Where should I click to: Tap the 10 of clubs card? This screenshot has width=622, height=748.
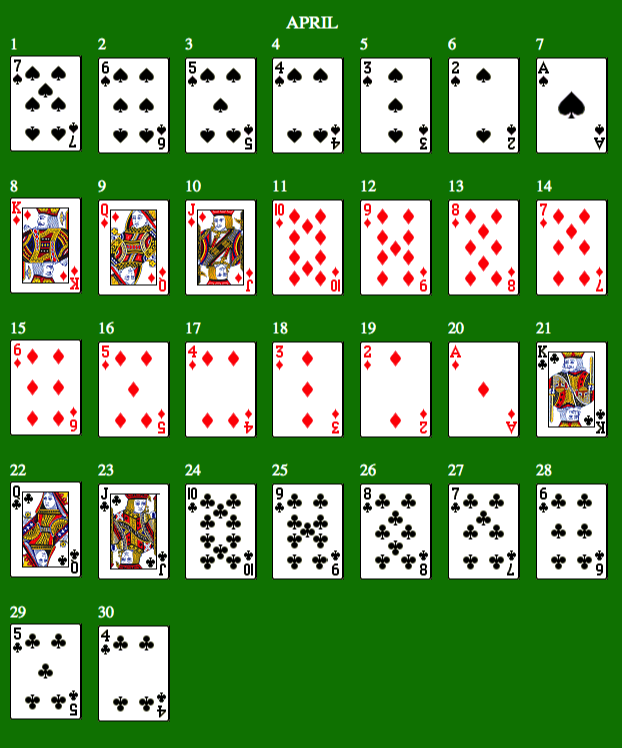pos(220,530)
